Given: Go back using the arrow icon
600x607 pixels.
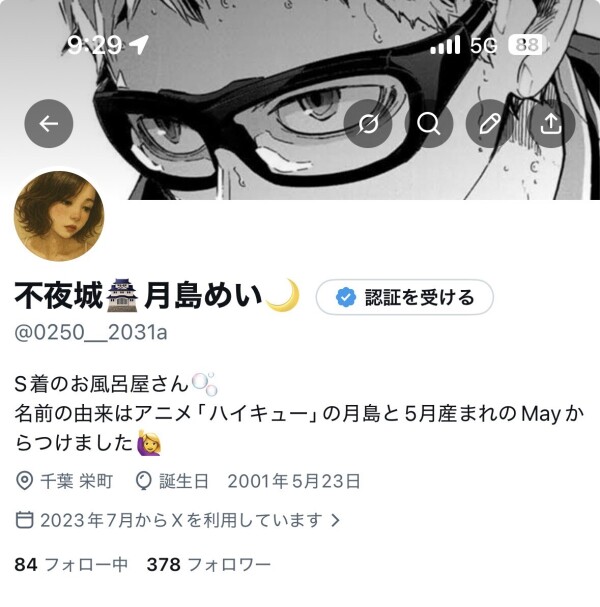Looking at the screenshot, I should point(49,124).
